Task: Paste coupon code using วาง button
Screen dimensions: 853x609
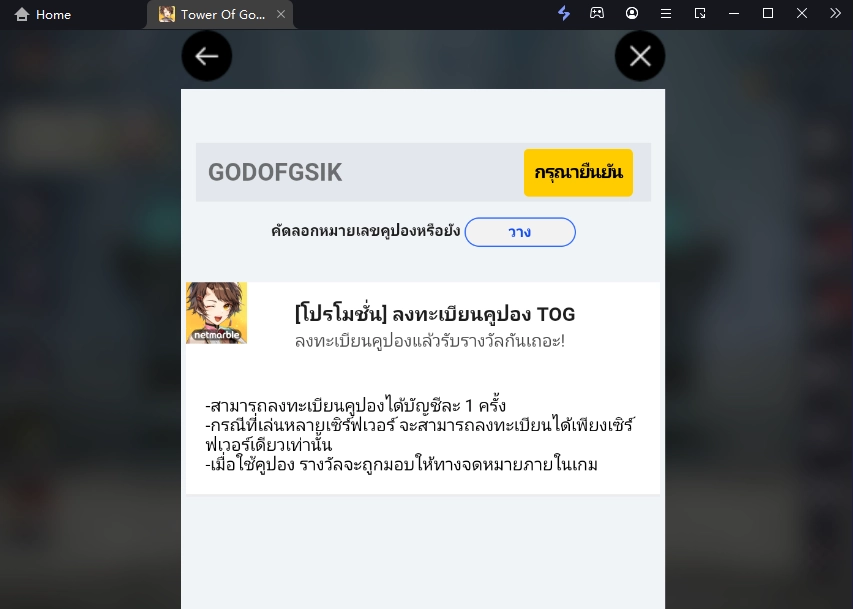Action: 520,232
